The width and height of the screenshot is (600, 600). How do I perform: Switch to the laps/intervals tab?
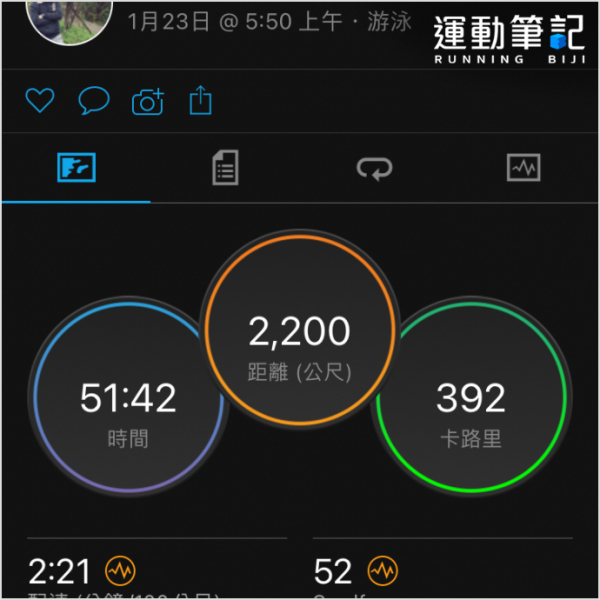click(375, 168)
